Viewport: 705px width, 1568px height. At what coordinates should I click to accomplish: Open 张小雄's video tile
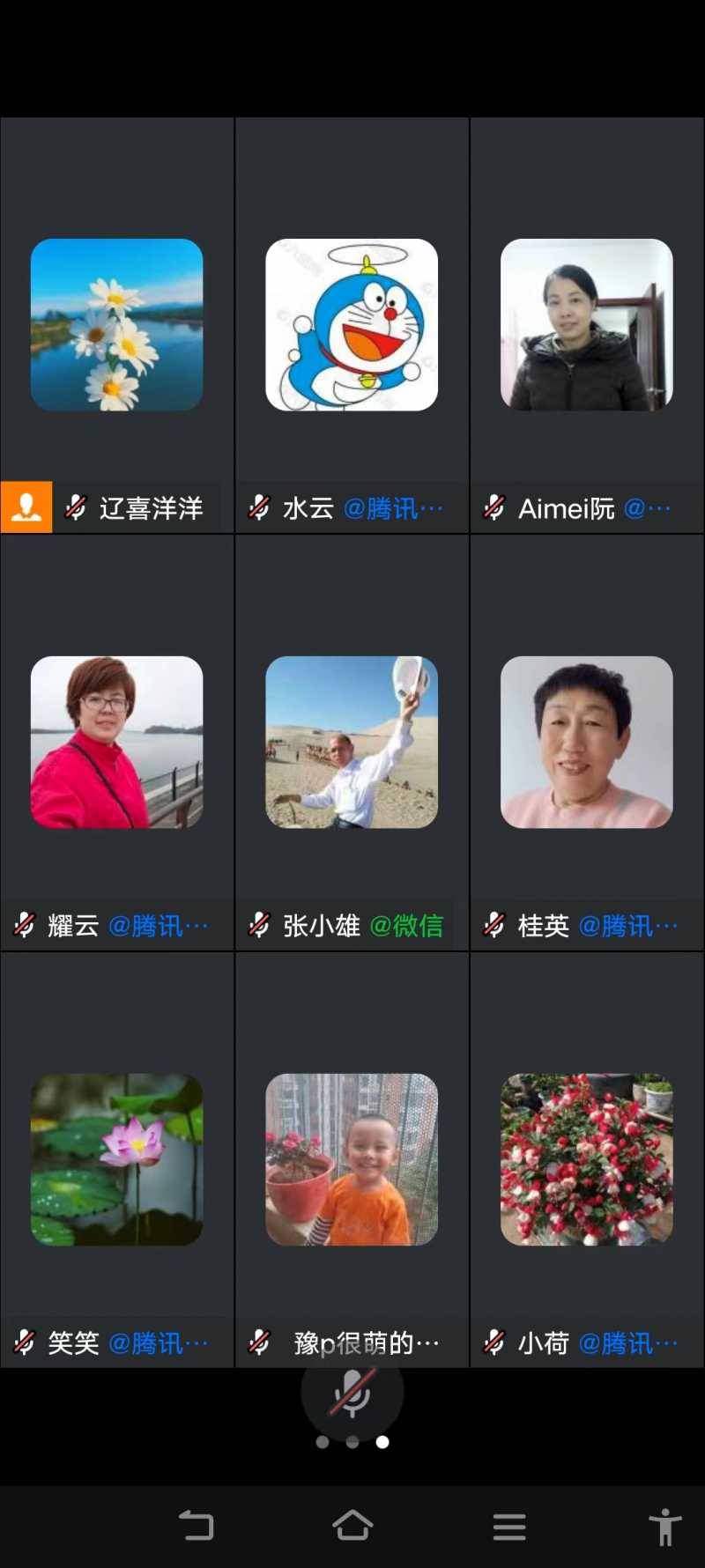tap(352, 743)
